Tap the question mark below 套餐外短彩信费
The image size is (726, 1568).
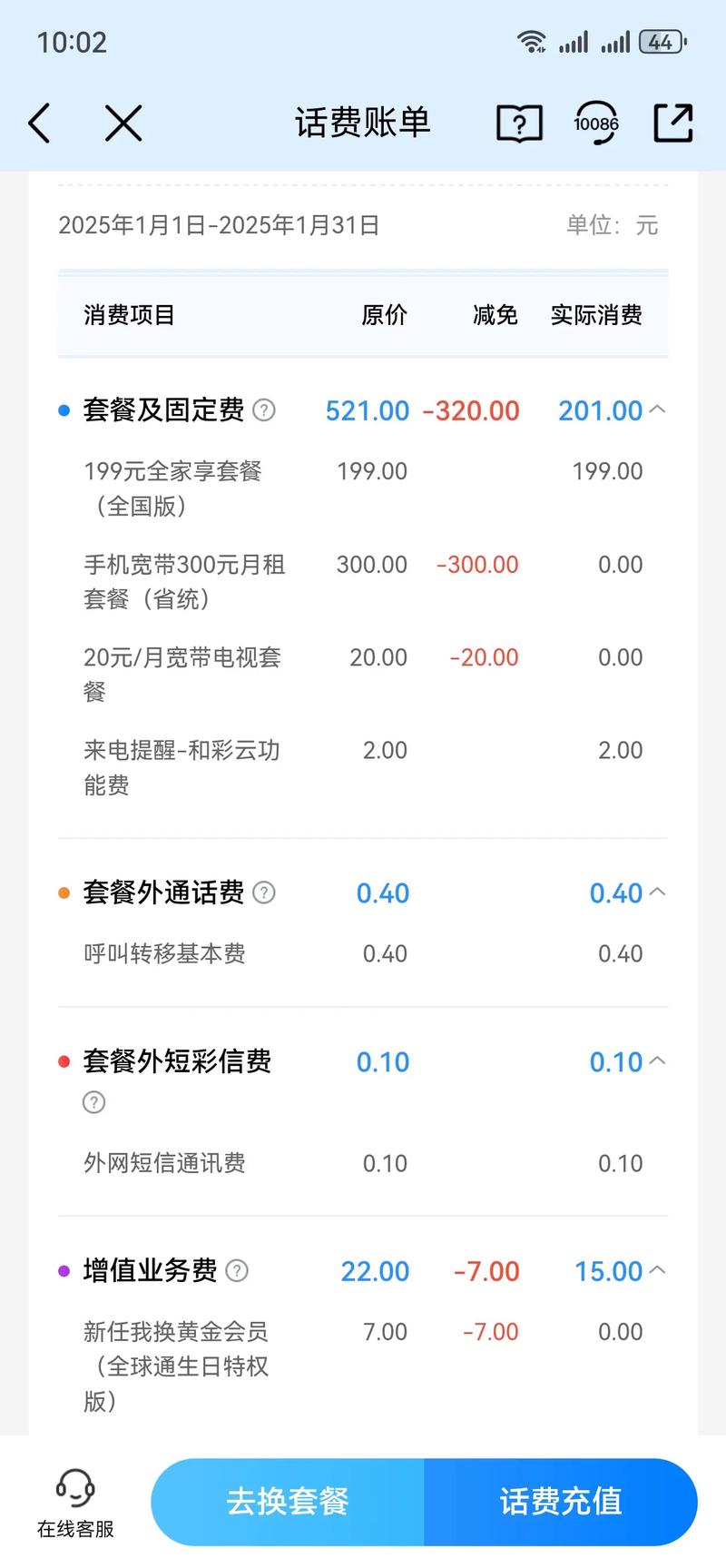[x=93, y=1102]
